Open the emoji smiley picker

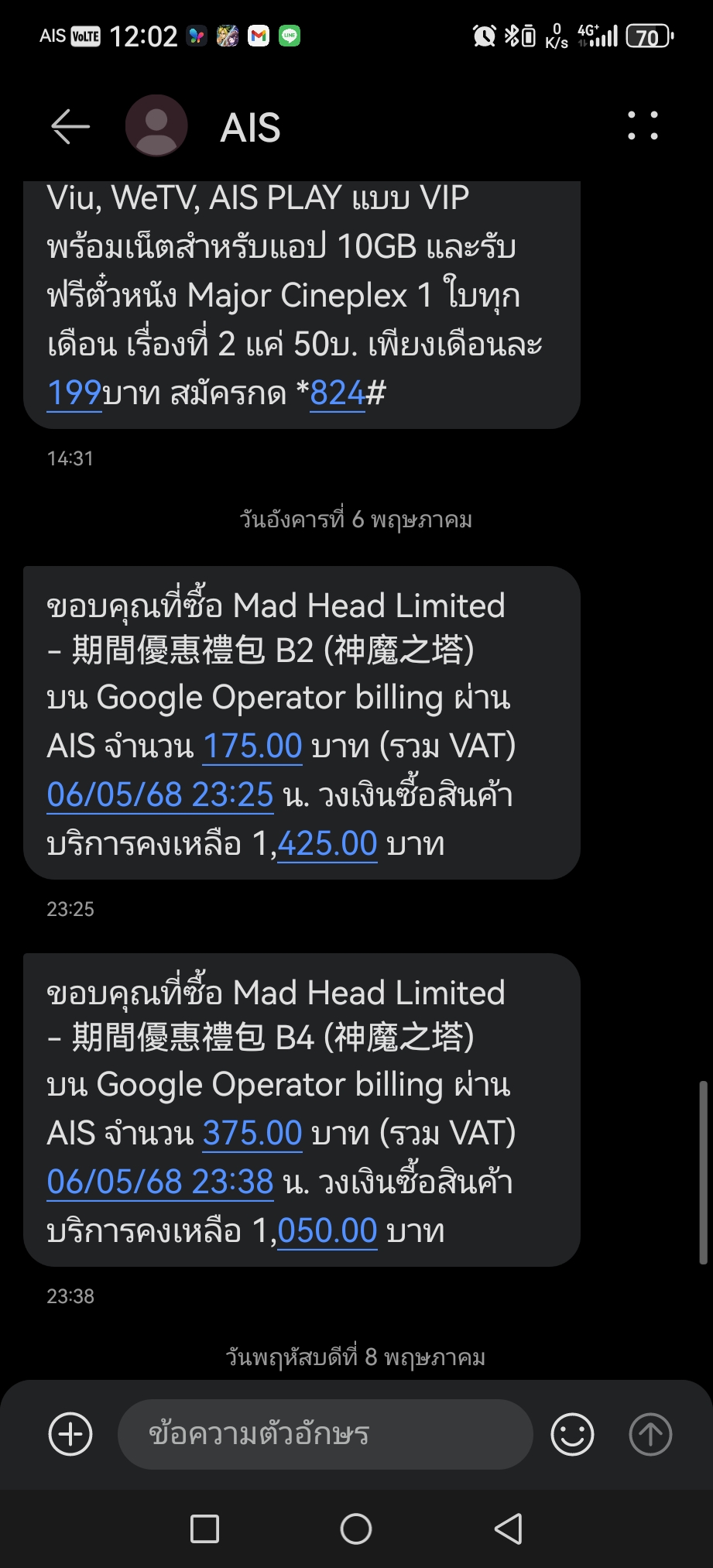(x=572, y=1434)
